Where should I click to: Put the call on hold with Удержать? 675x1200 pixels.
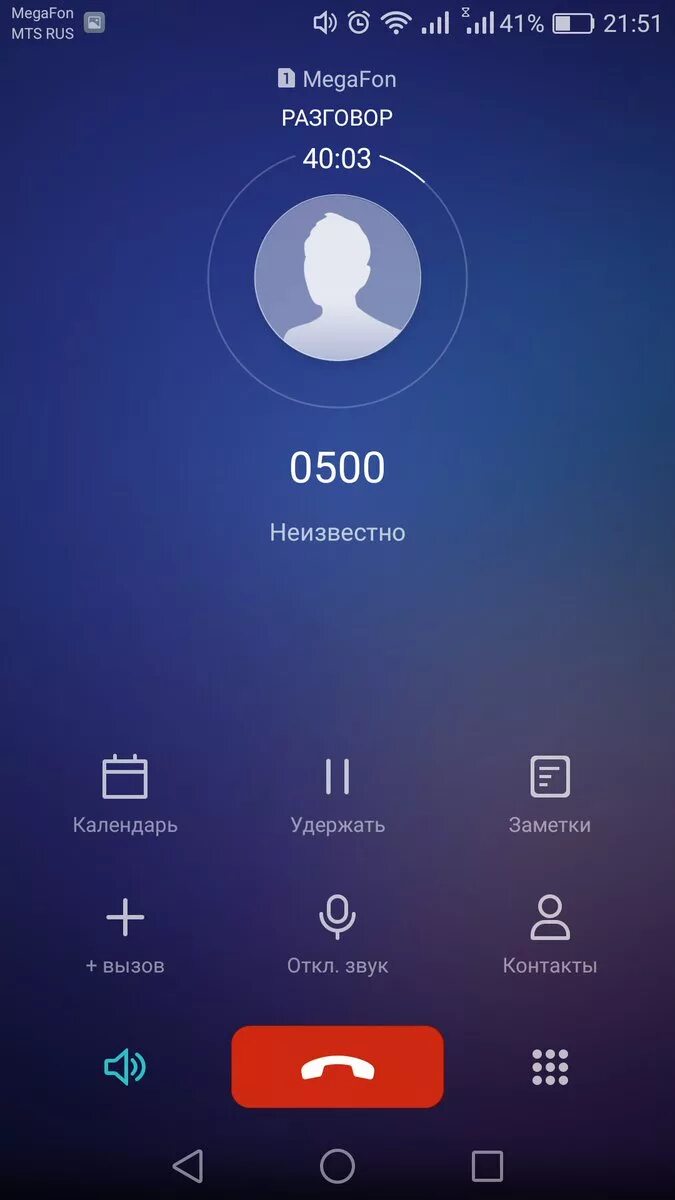click(x=337, y=795)
